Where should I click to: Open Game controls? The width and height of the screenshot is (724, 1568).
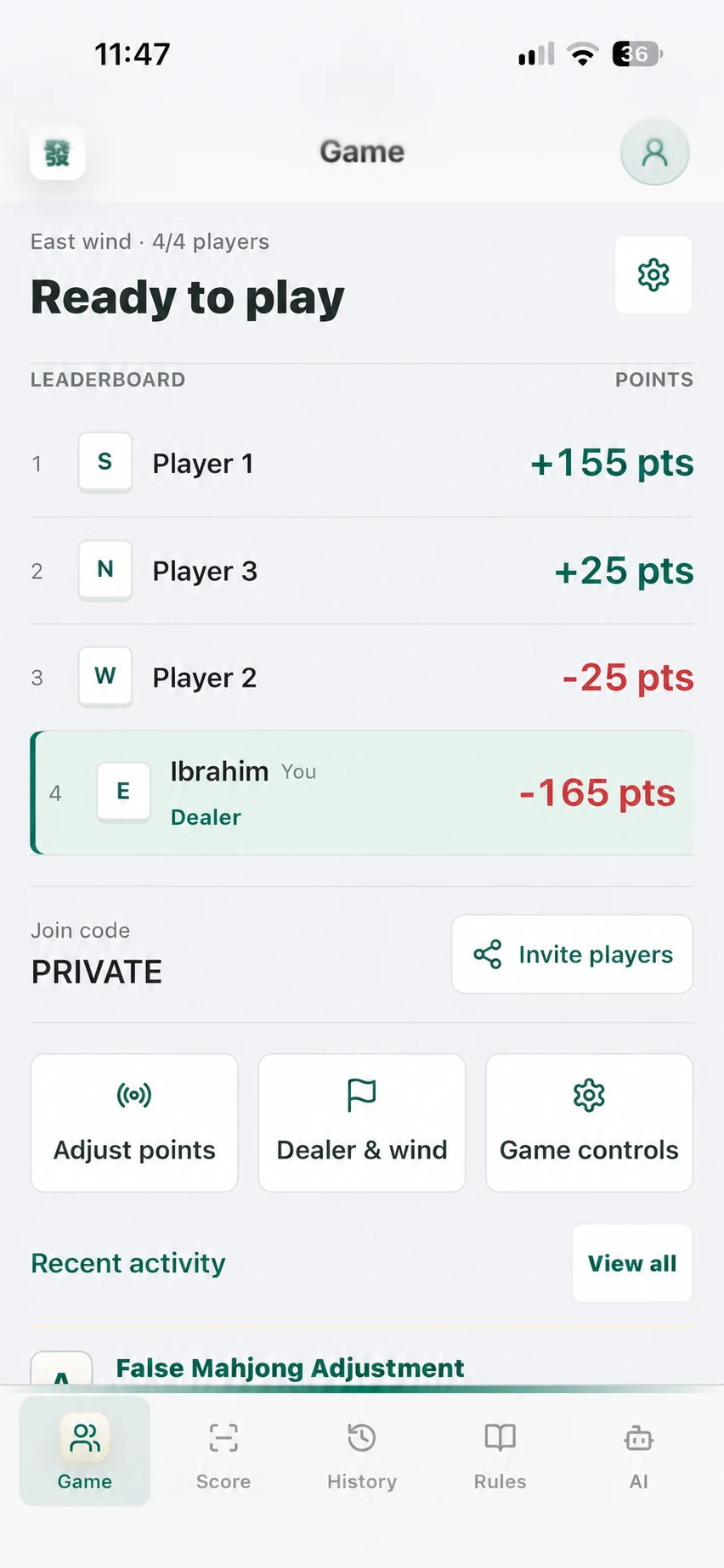589,1123
